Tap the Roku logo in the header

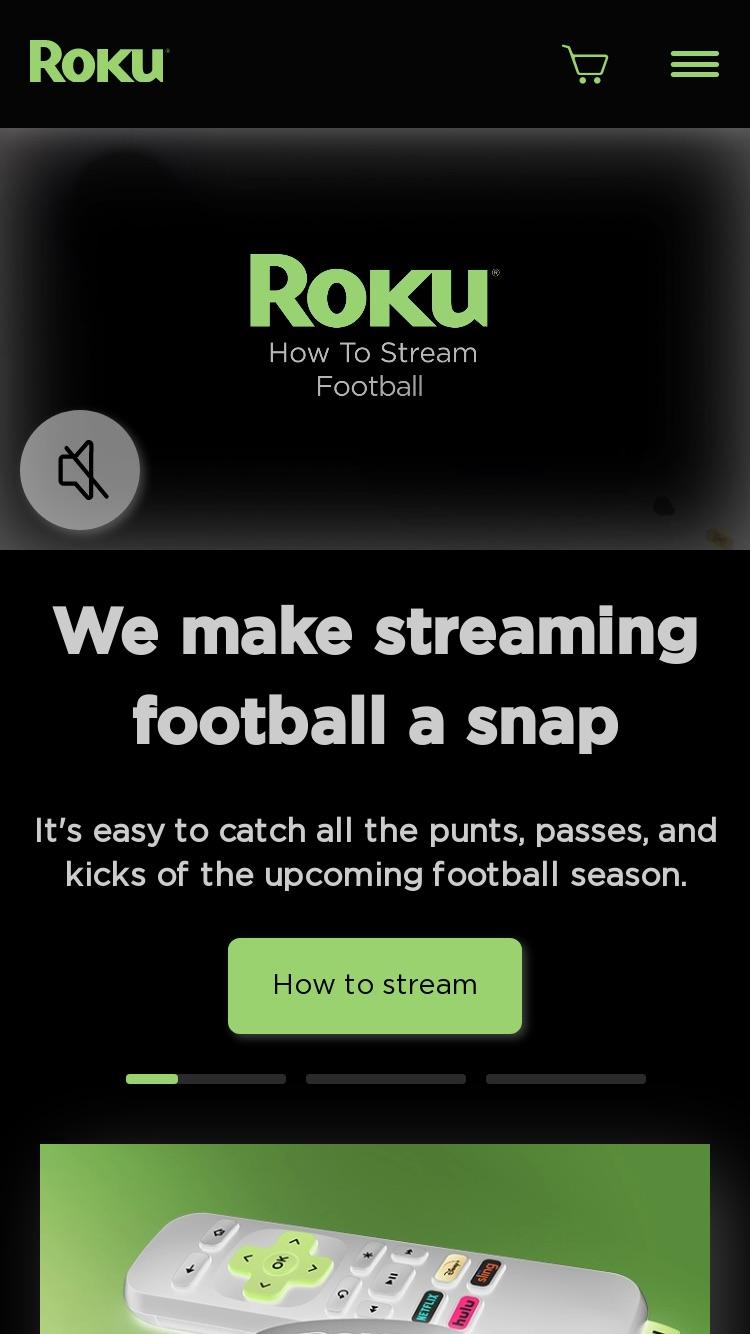(x=99, y=62)
